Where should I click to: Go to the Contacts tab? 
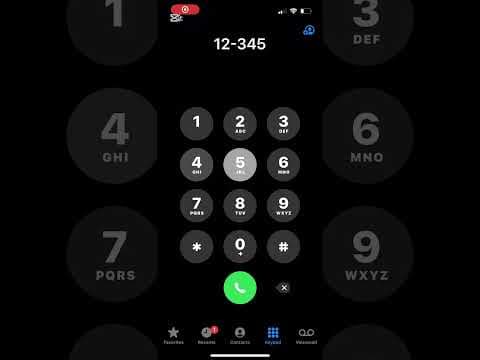pyautogui.click(x=240, y=335)
